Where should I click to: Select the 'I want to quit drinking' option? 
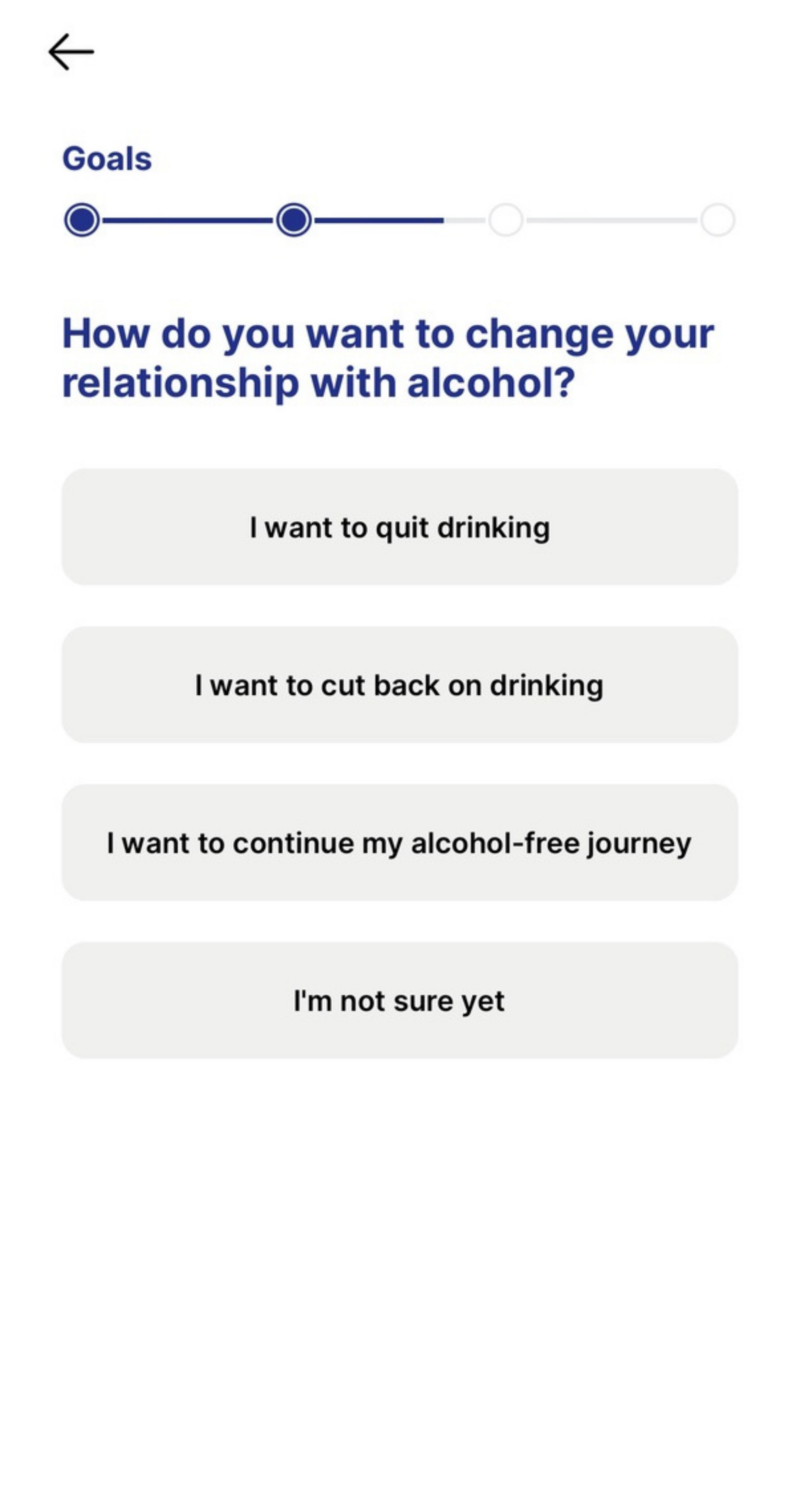[399, 527]
